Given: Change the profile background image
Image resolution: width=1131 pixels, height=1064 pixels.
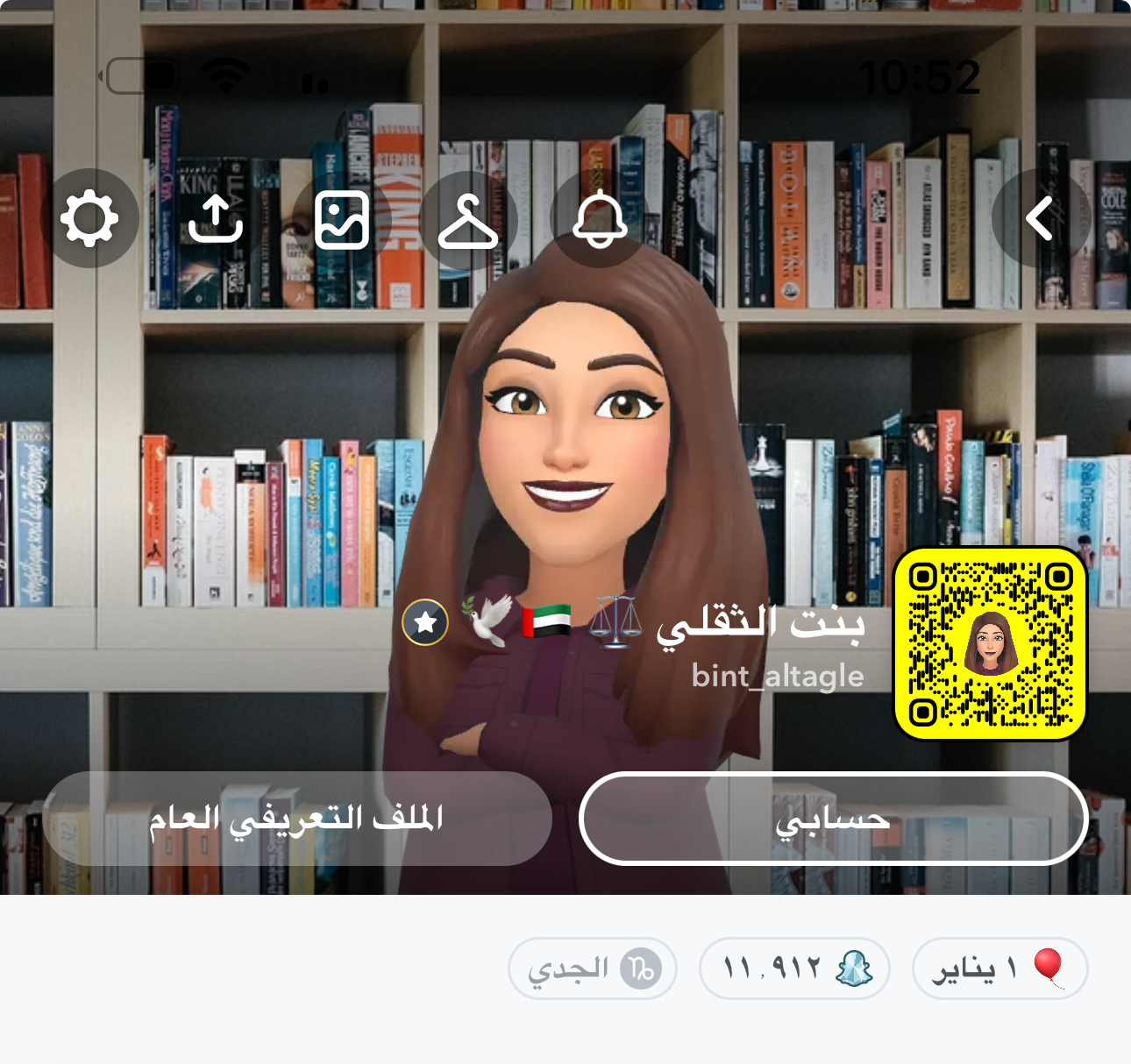Looking at the screenshot, I should click(x=342, y=219).
